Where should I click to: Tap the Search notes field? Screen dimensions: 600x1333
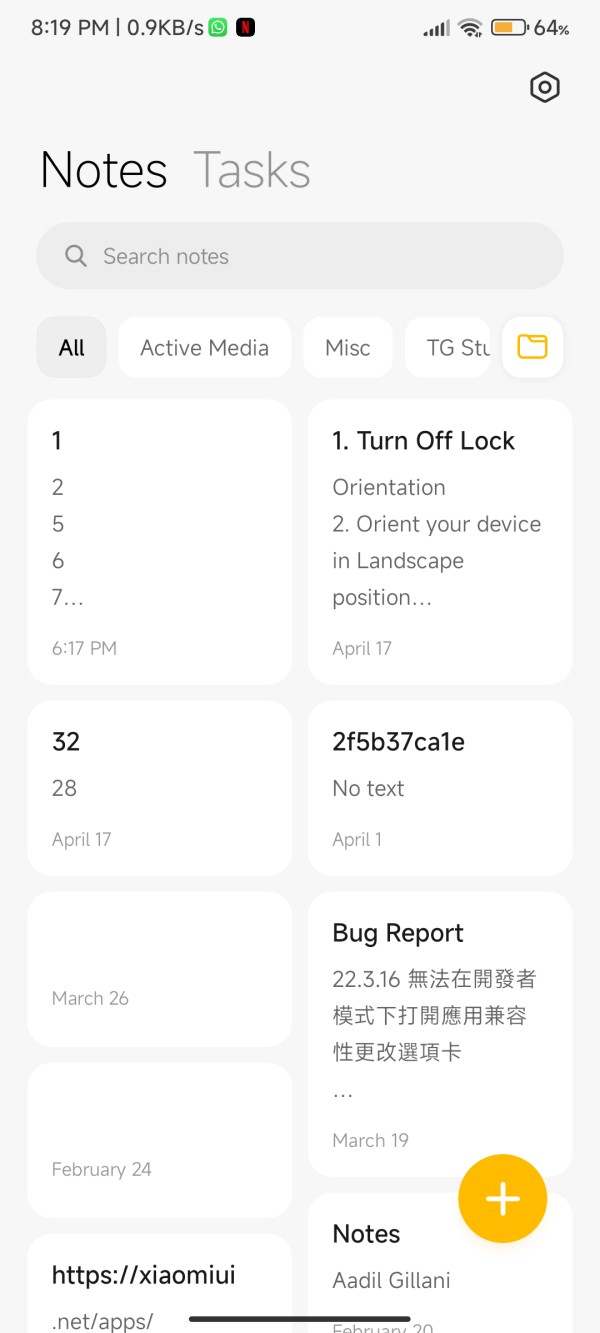(300, 256)
